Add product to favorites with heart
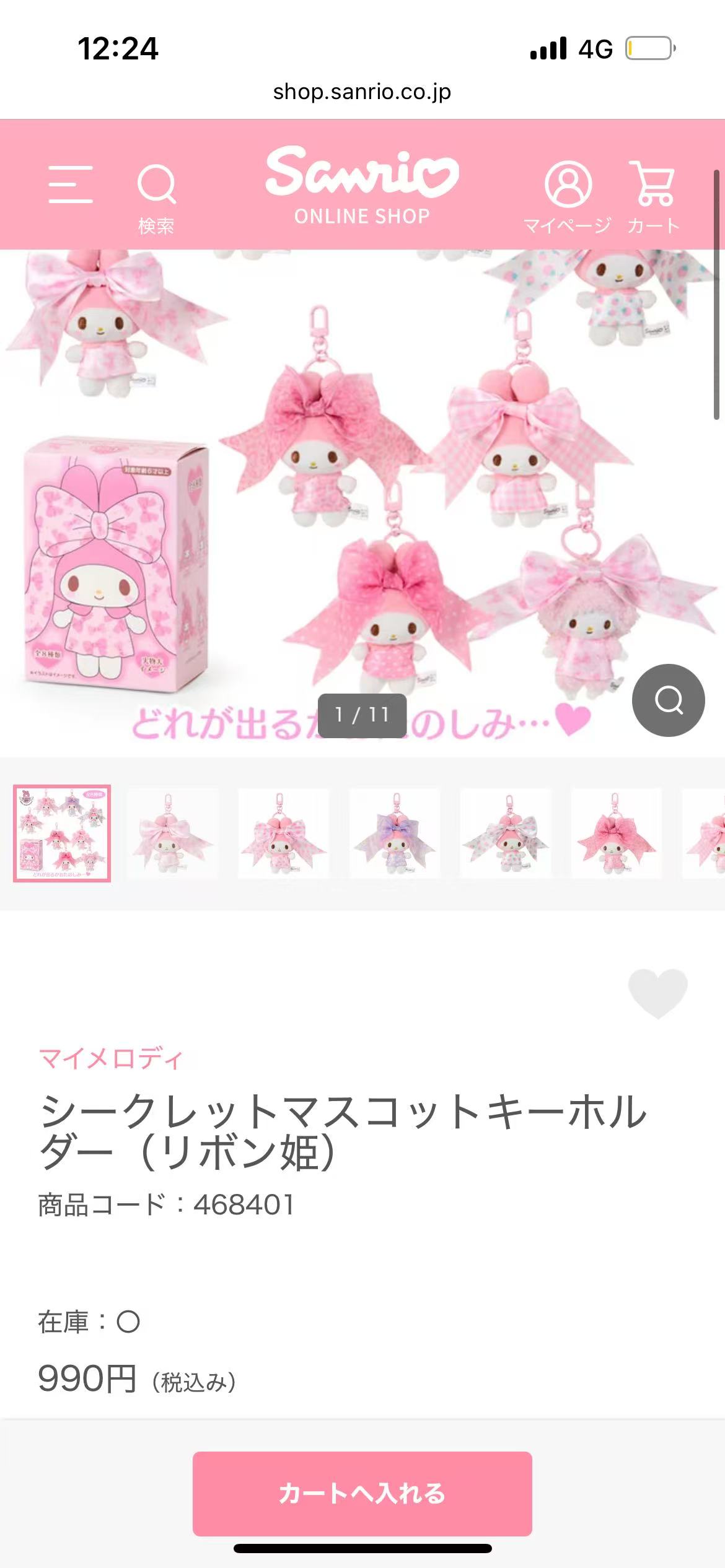Screen dimensions: 725x1568 (657, 993)
